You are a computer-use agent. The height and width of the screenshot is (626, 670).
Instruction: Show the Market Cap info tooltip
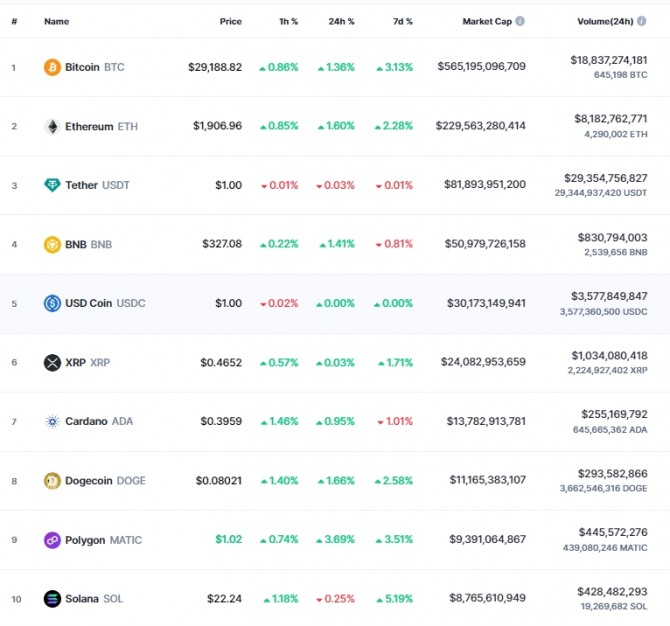tap(520, 21)
